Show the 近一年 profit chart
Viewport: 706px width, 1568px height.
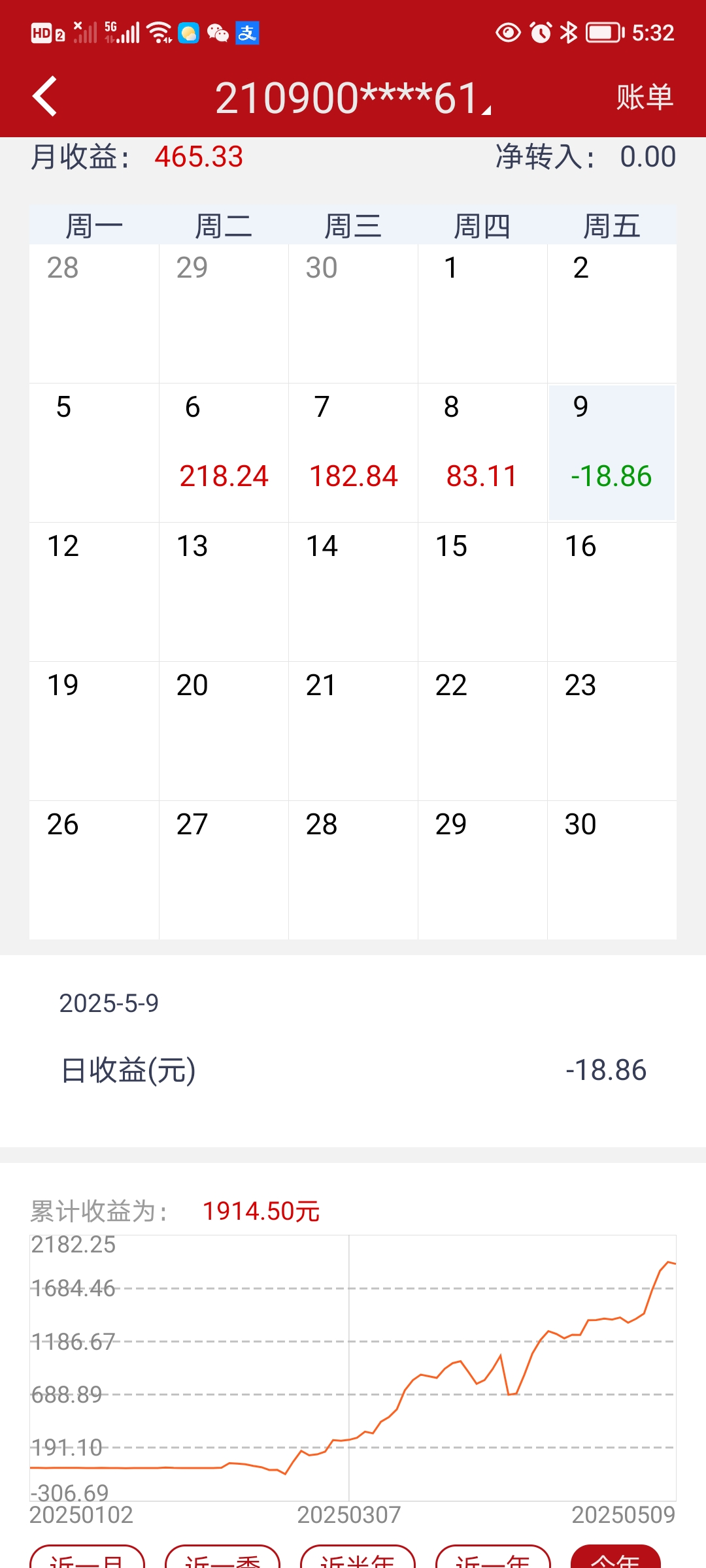[493, 1558]
